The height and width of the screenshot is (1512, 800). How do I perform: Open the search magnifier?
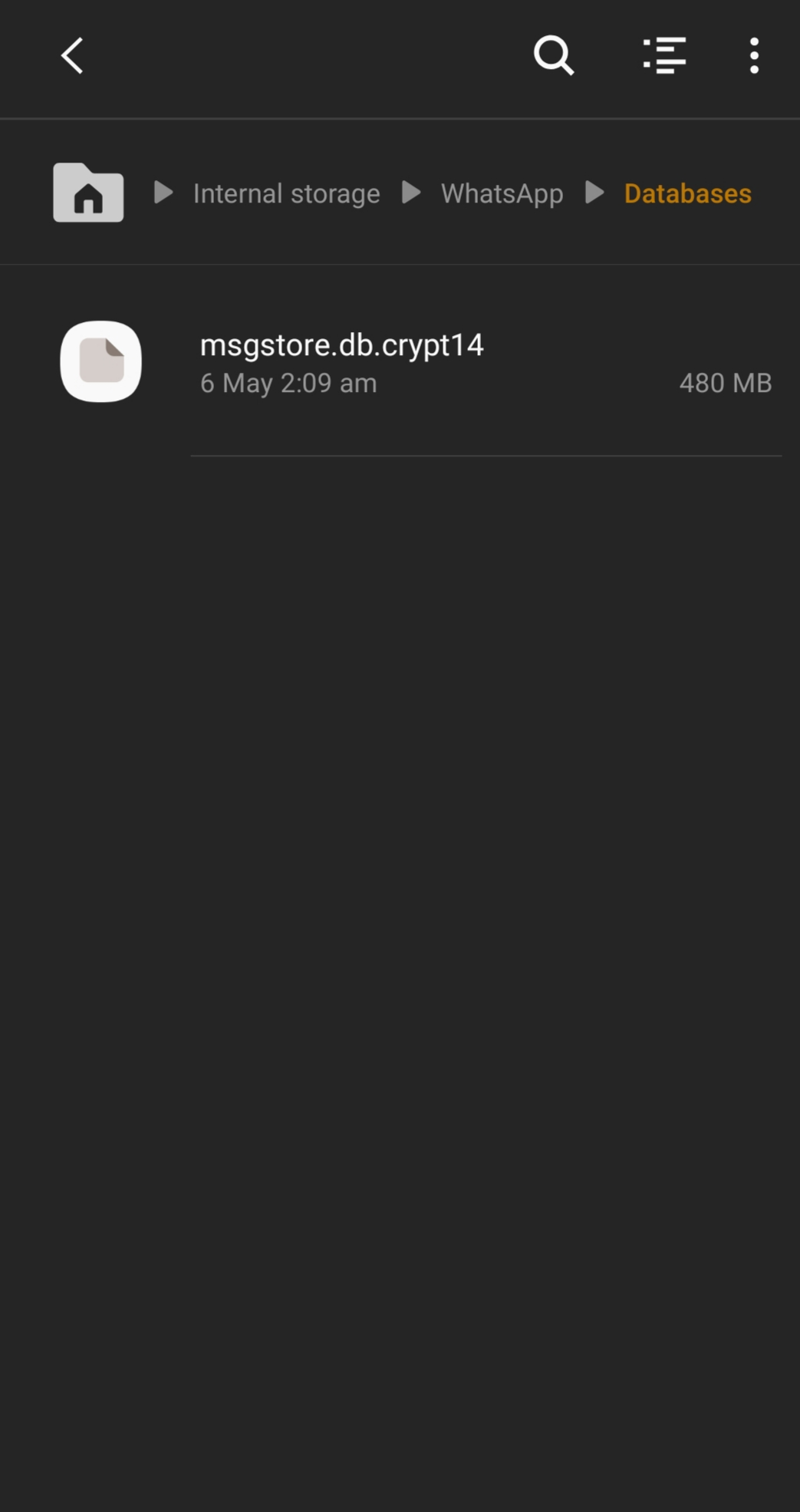[x=554, y=56]
